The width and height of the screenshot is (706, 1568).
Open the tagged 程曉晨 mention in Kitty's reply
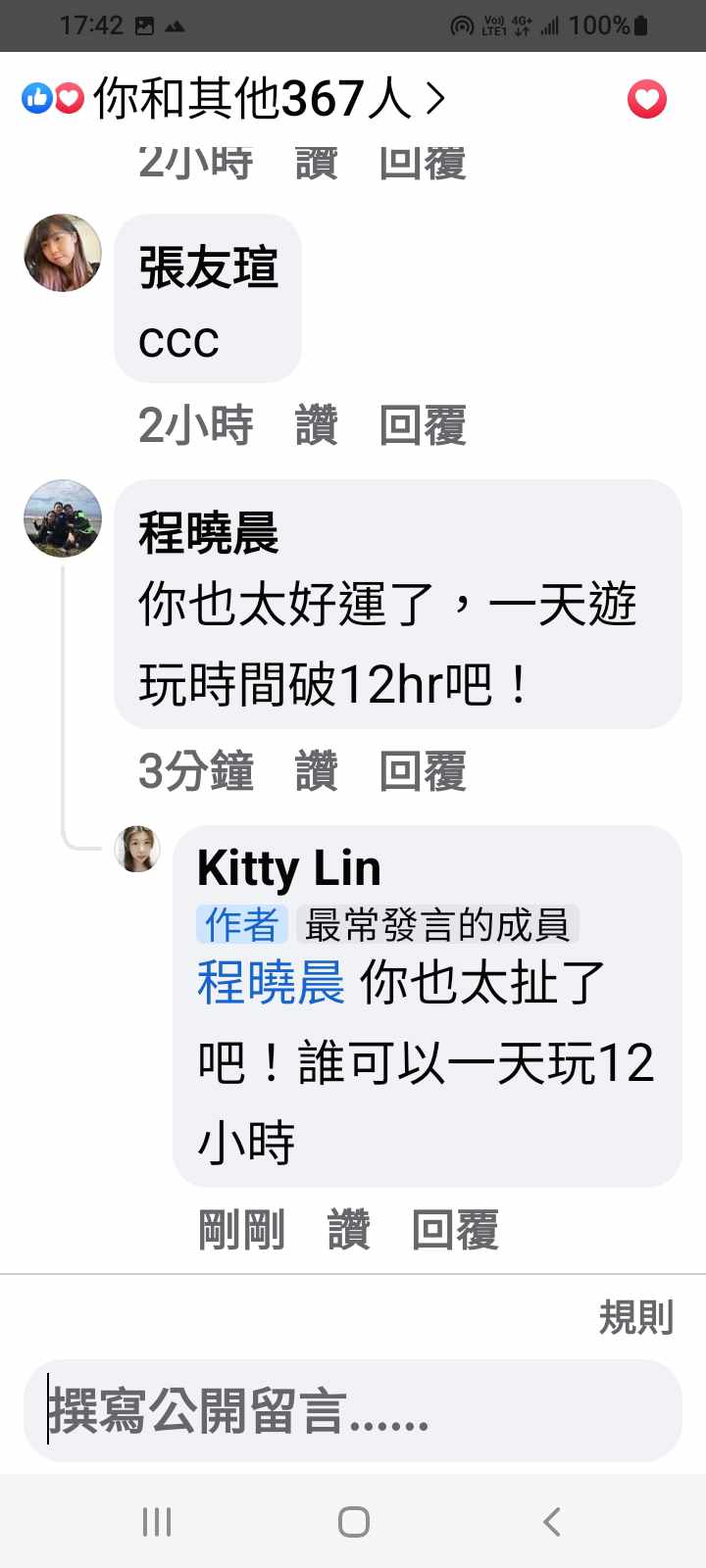(271, 983)
